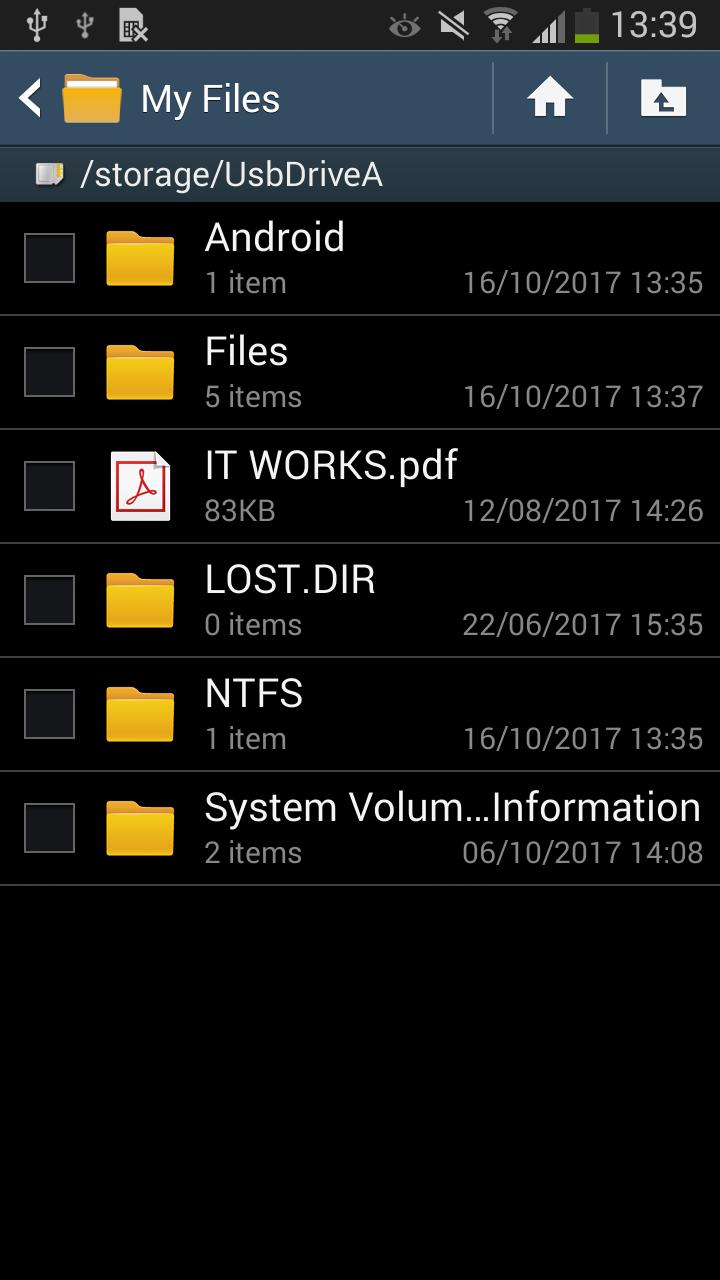The image size is (720, 1280).
Task: Go to the home directory
Action: click(x=550, y=98)
